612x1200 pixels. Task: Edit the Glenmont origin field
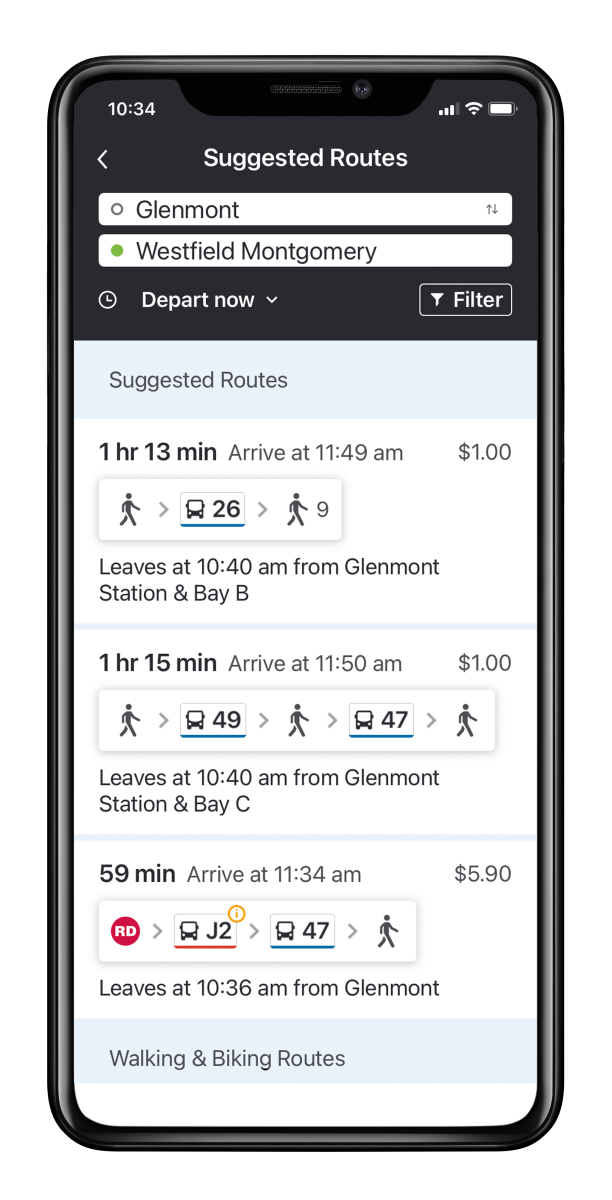290,210
